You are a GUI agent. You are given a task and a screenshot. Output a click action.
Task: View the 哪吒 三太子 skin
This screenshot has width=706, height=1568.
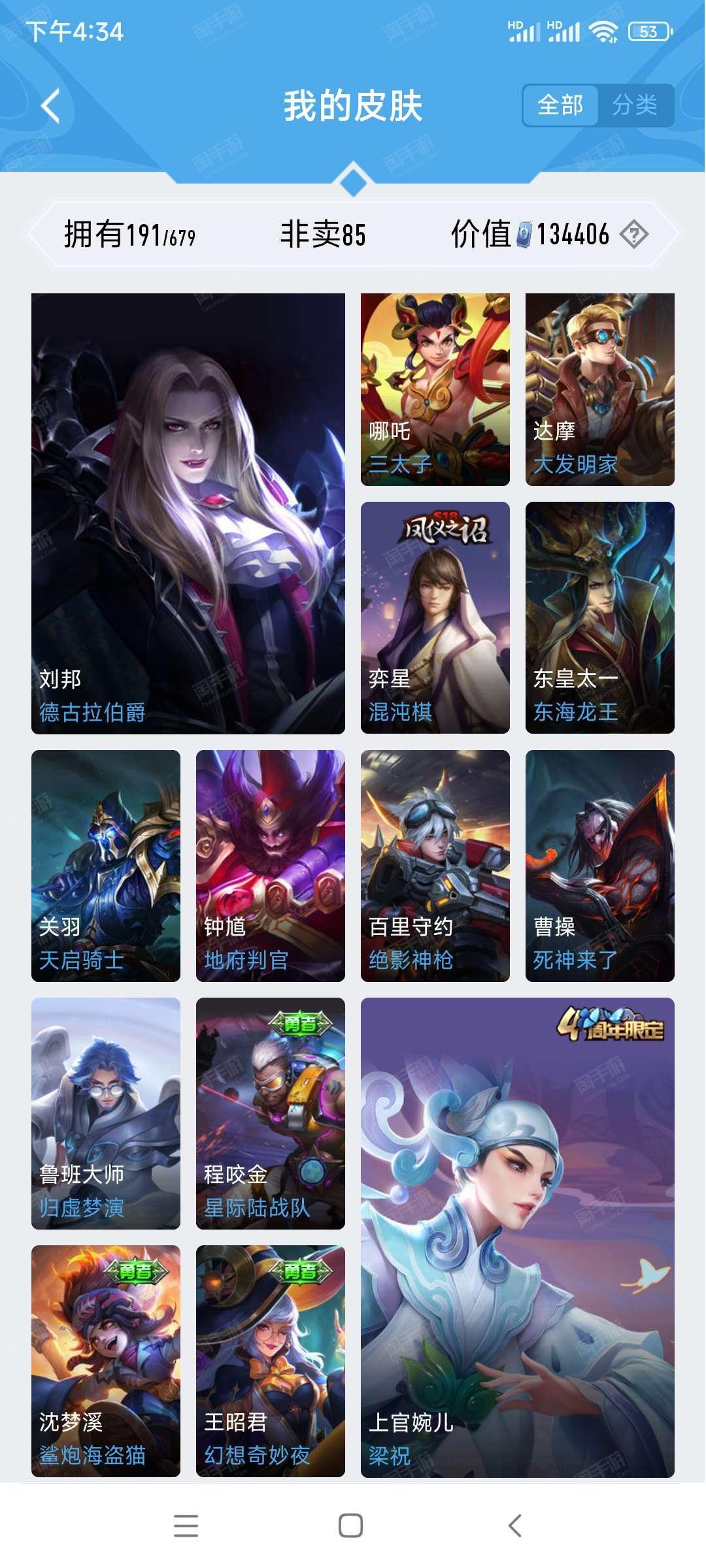(435, 389)
